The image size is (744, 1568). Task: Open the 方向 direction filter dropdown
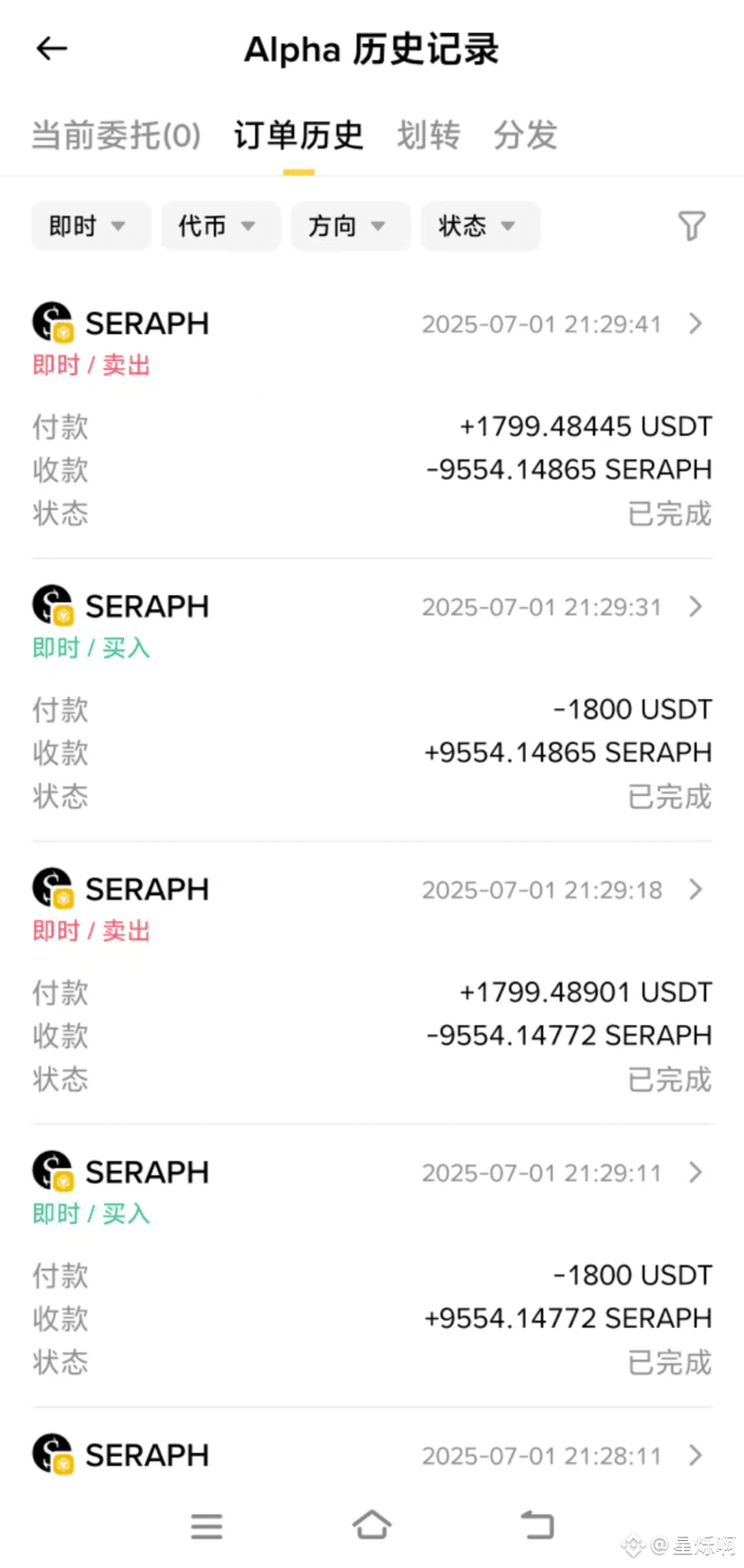[x=350, y=226]
